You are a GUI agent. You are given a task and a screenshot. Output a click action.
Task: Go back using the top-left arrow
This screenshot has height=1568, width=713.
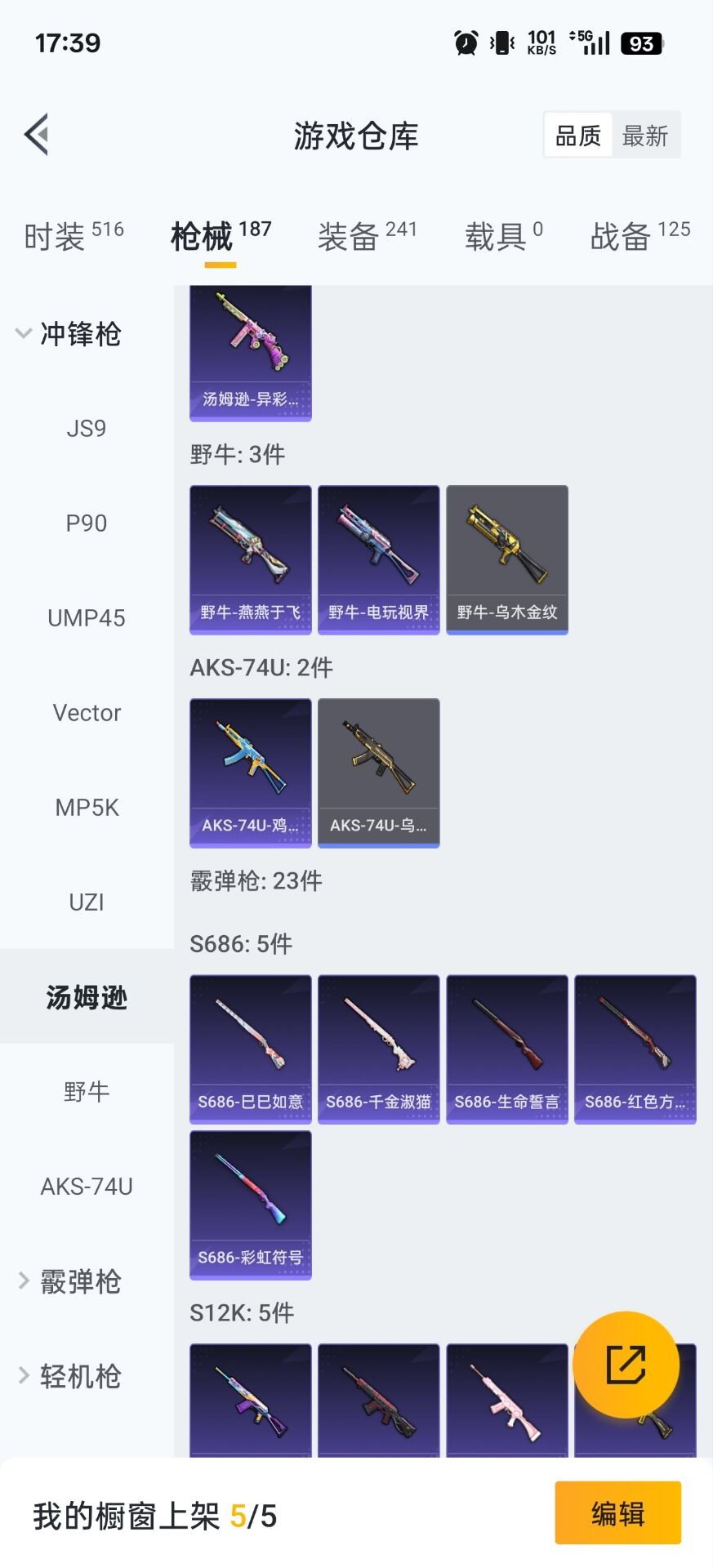pos(37,135)
